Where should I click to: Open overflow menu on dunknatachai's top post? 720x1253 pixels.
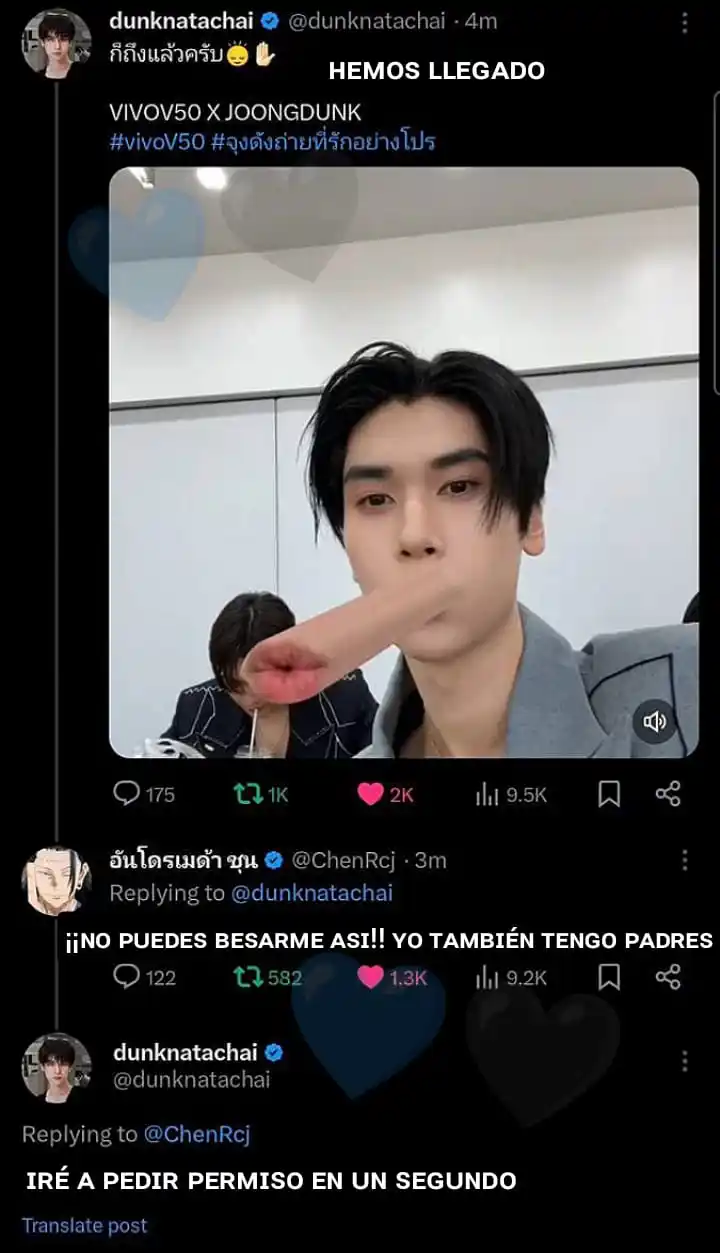tap(684, 23)
